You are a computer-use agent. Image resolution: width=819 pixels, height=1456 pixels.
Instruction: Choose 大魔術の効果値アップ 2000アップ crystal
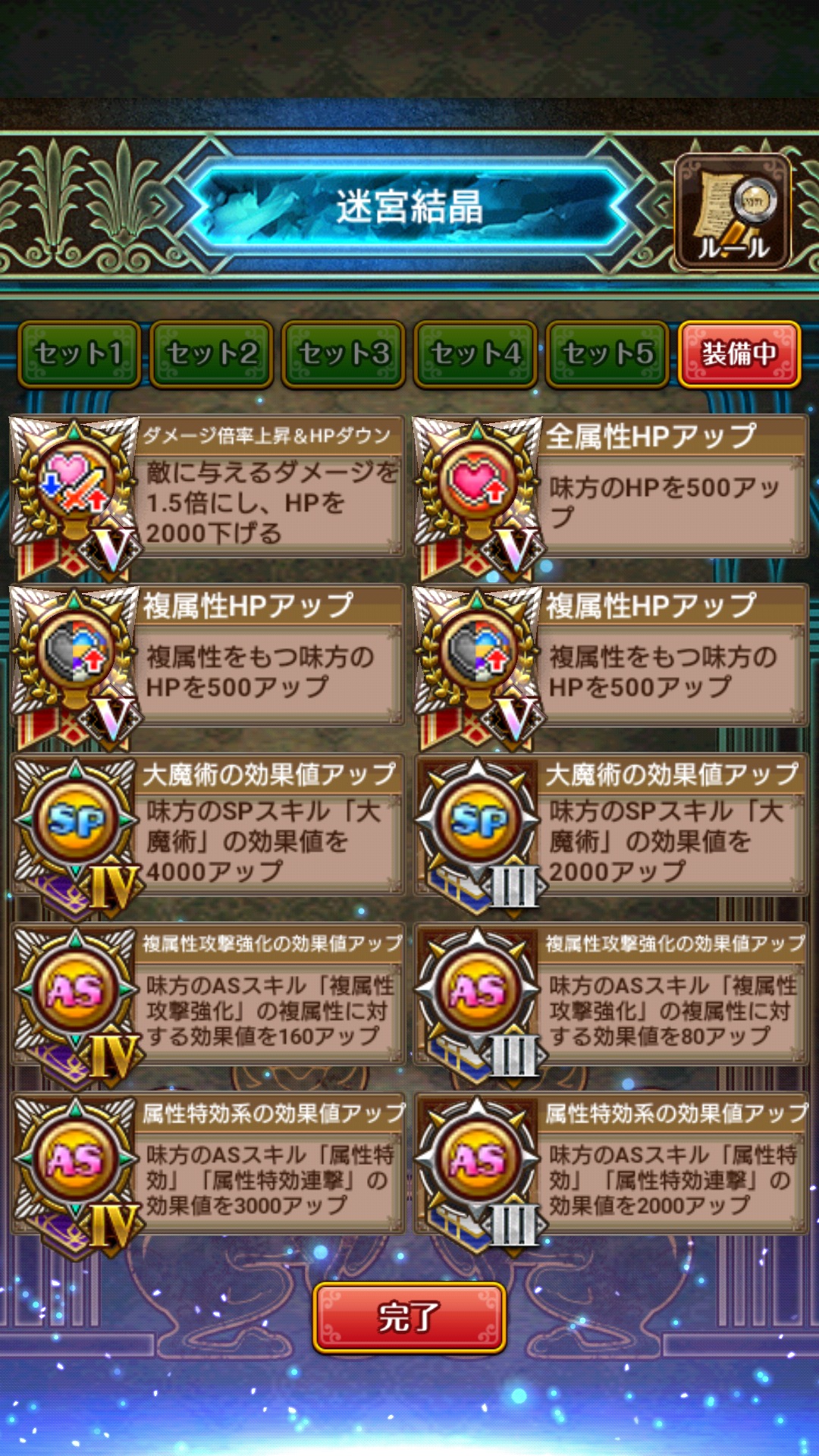(610, 825)
